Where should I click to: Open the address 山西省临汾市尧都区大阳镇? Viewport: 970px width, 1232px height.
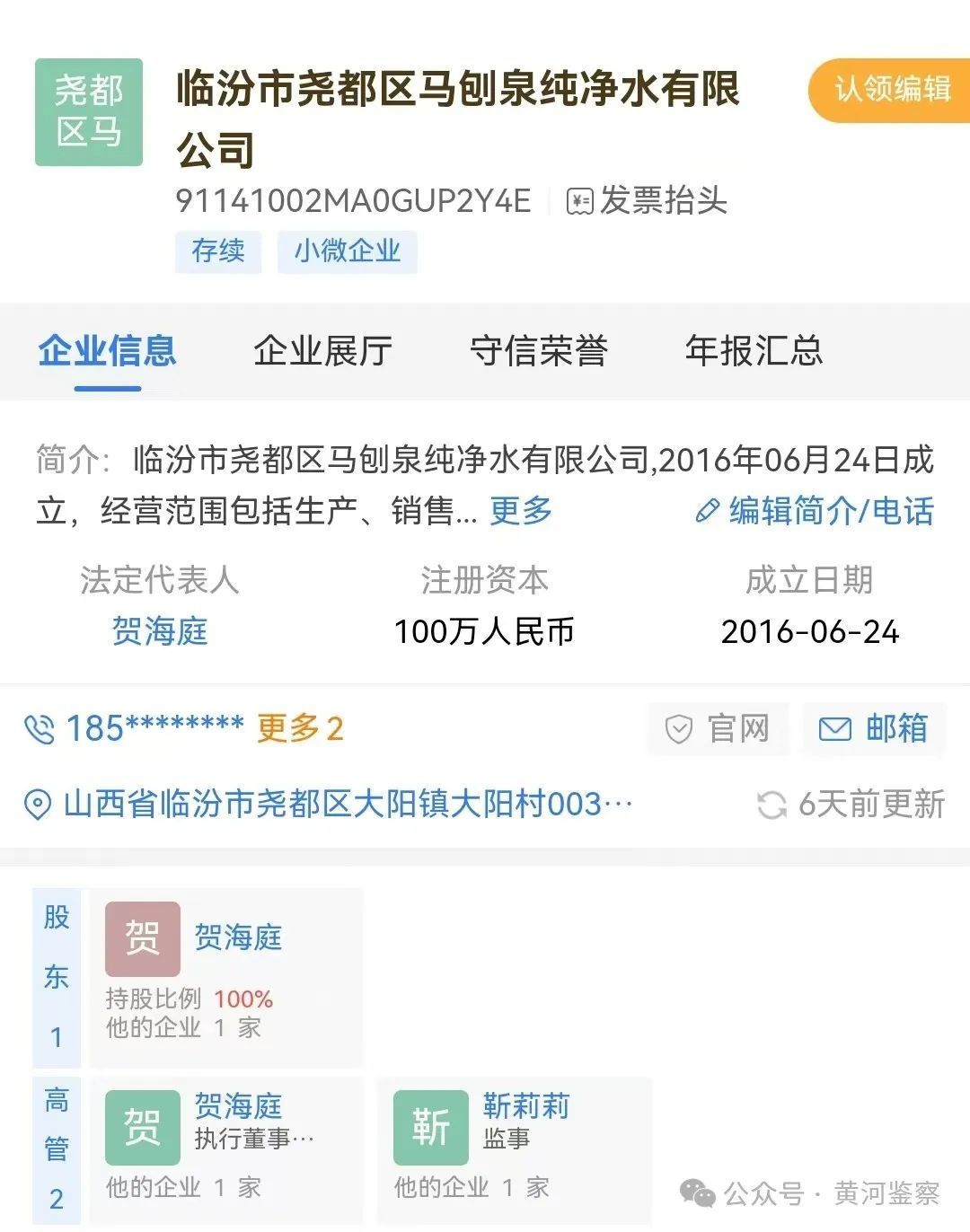329,804
